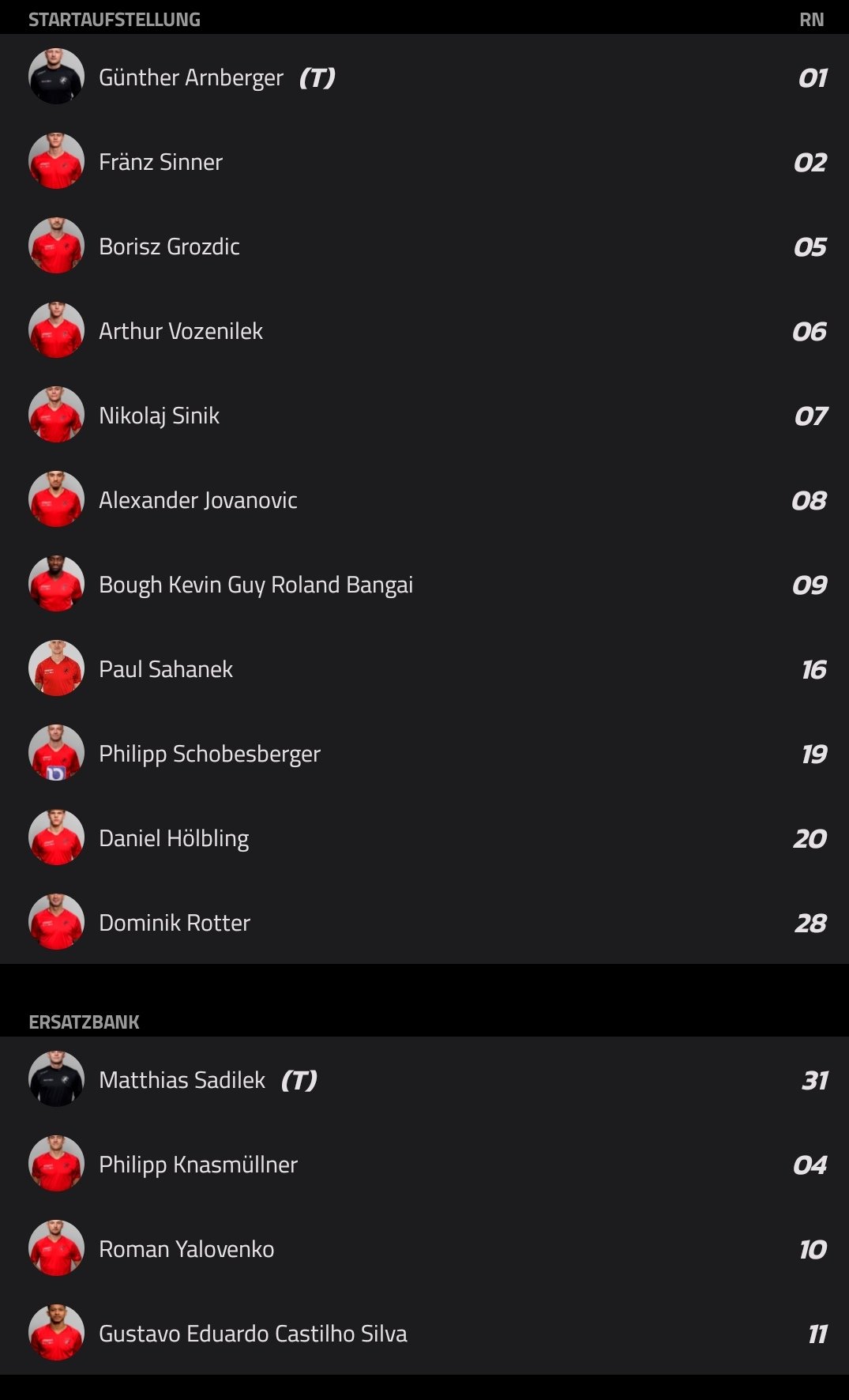Screen dimensions: 849x1400
Task: Open Dominik Rotter's profile
Action: pos(424,922)
